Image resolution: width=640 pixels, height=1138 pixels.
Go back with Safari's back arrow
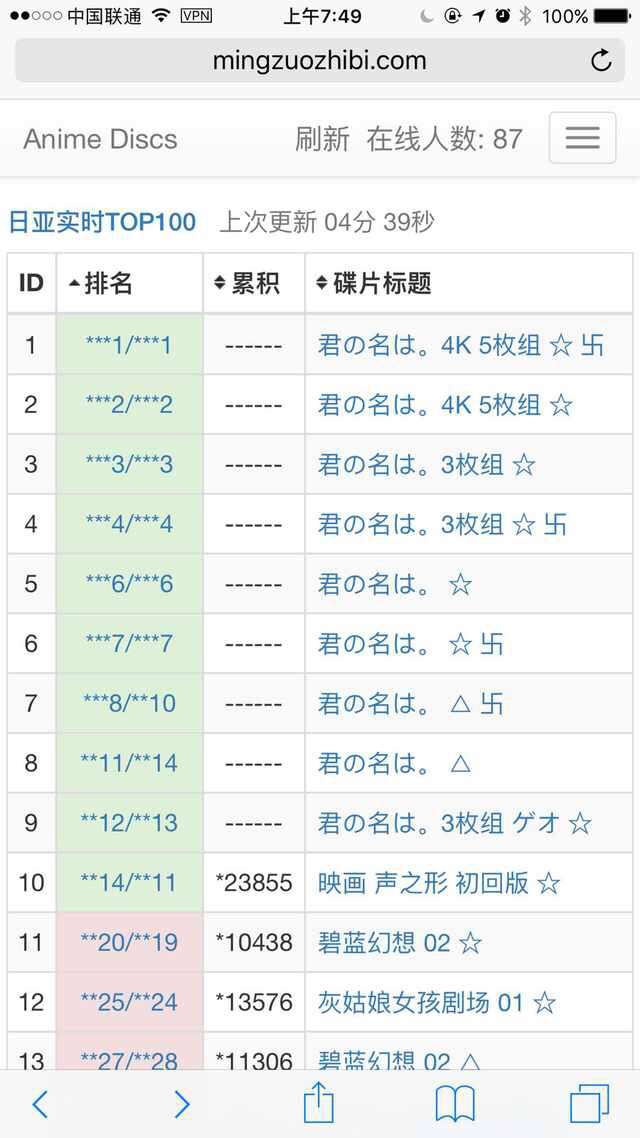click(40, 1104)
